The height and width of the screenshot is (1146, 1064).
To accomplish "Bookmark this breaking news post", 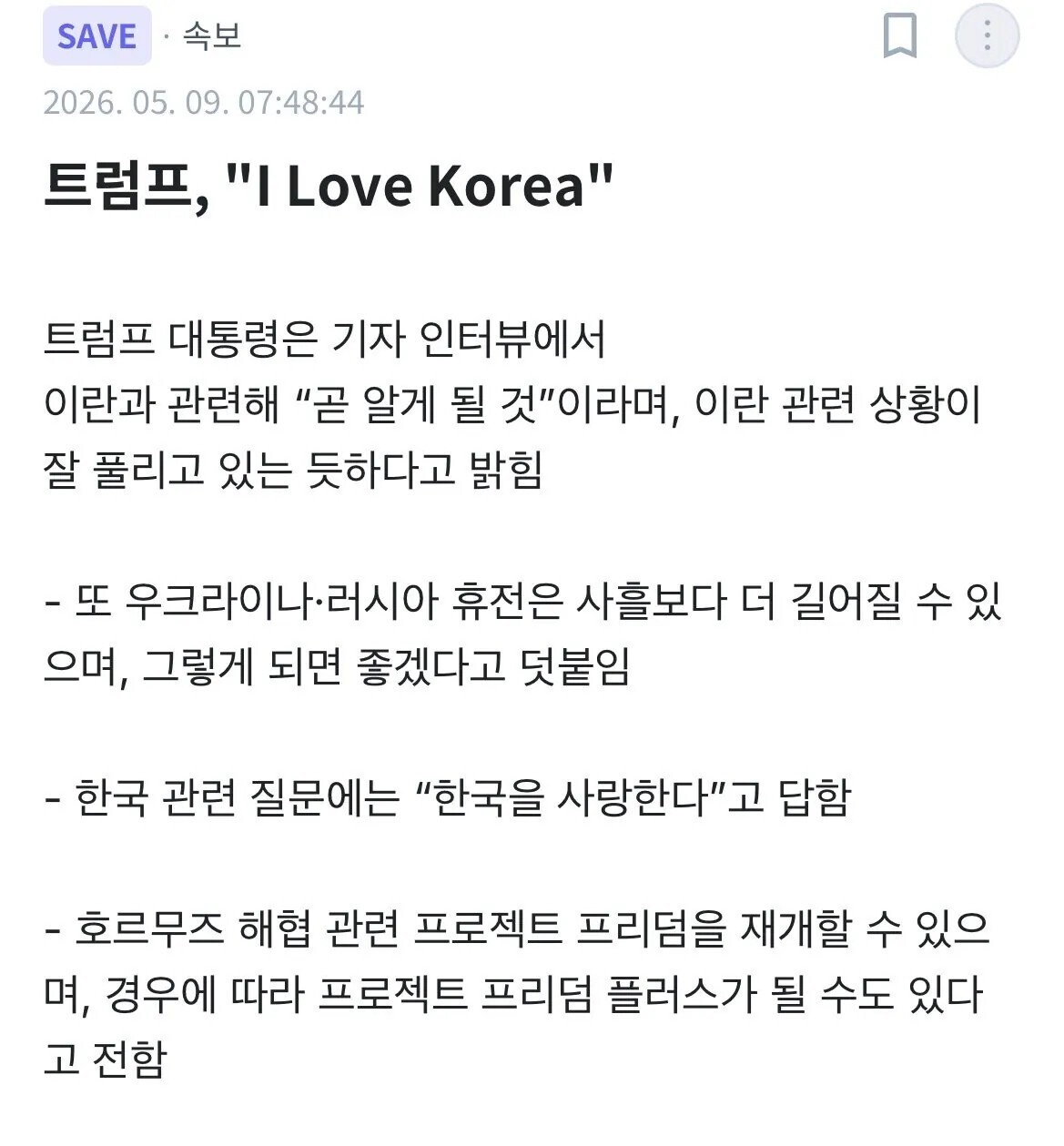I will click(x=899, y=36).
